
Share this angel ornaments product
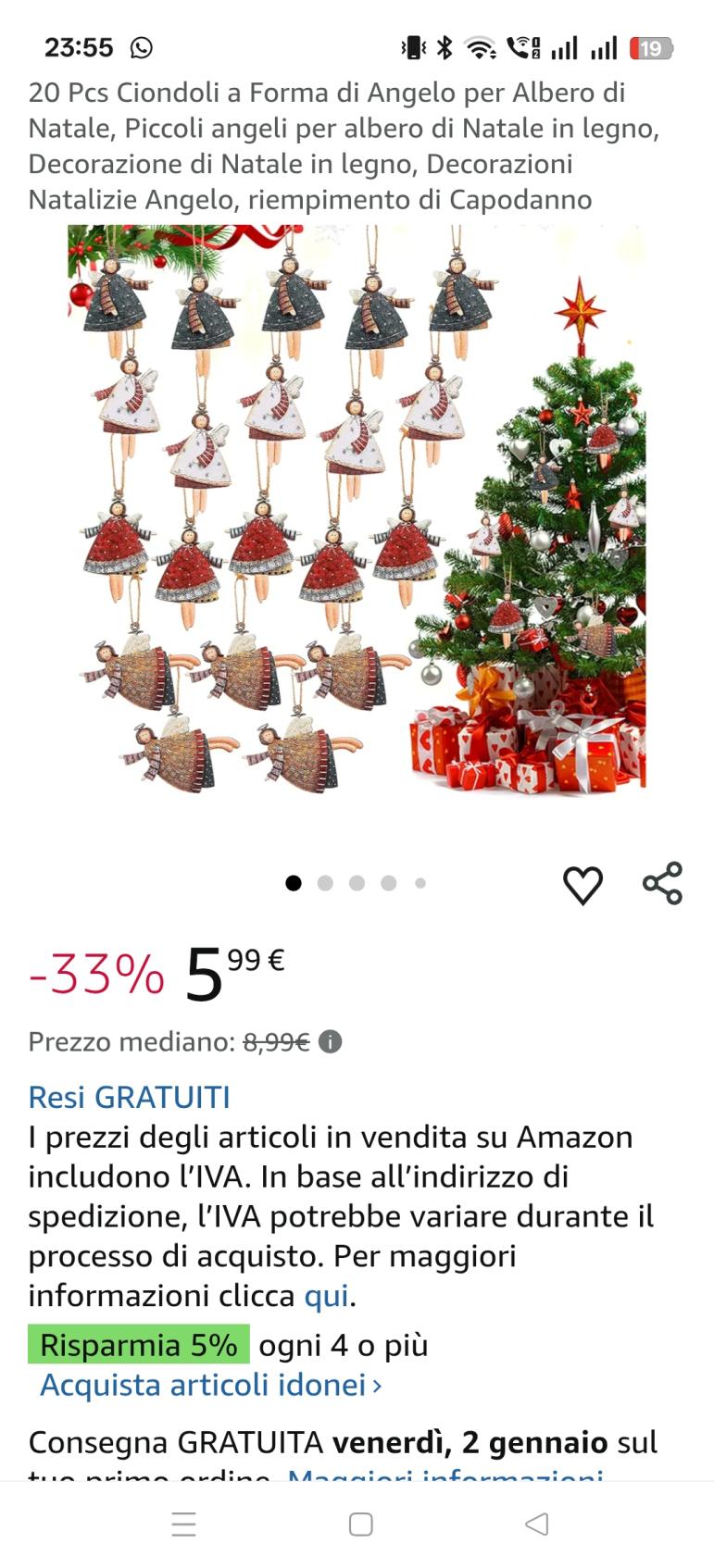(x=662, y=883)
